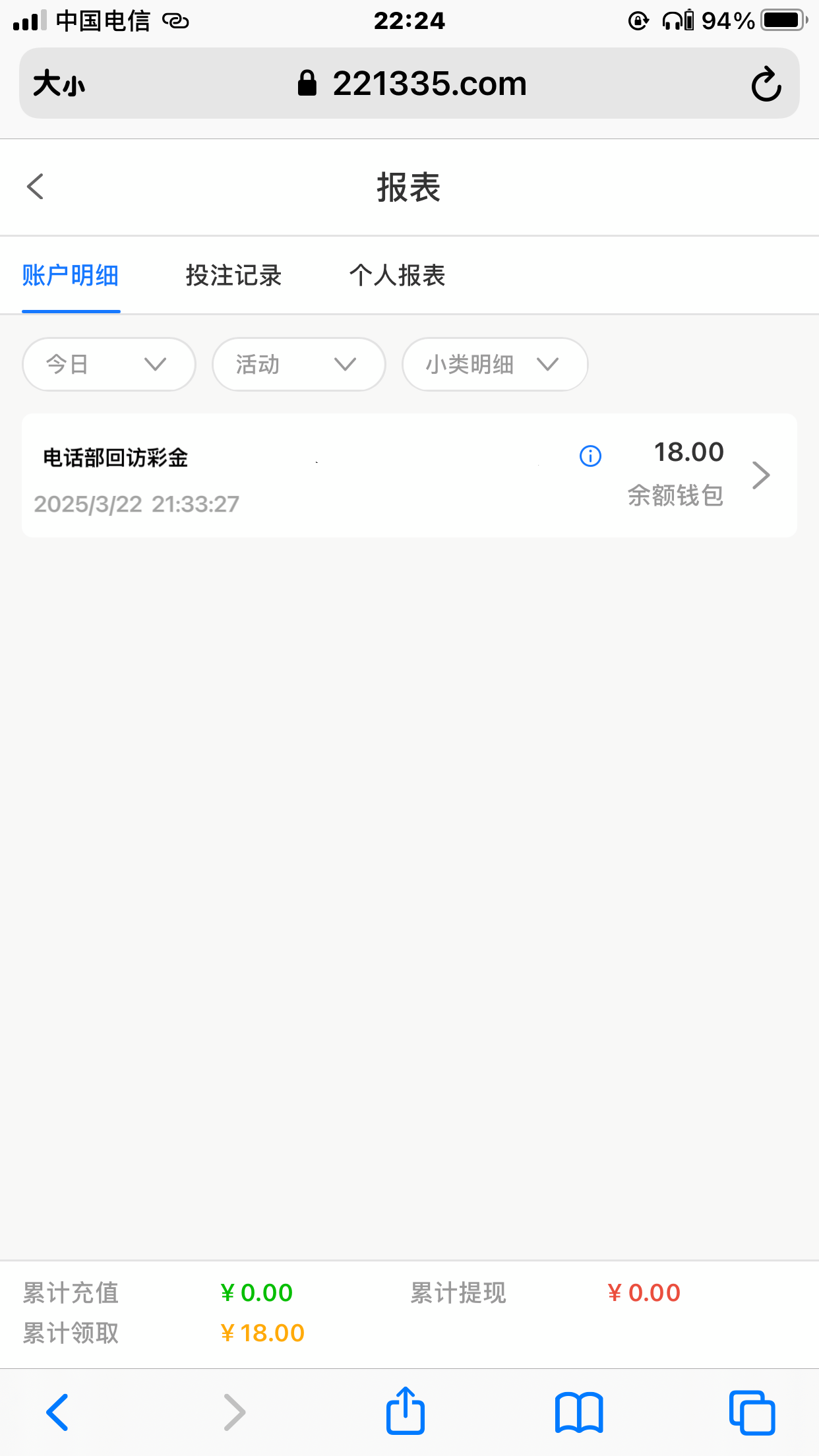Expand the 活动 type dropdown
The image size is (819, 1456).
298,364
